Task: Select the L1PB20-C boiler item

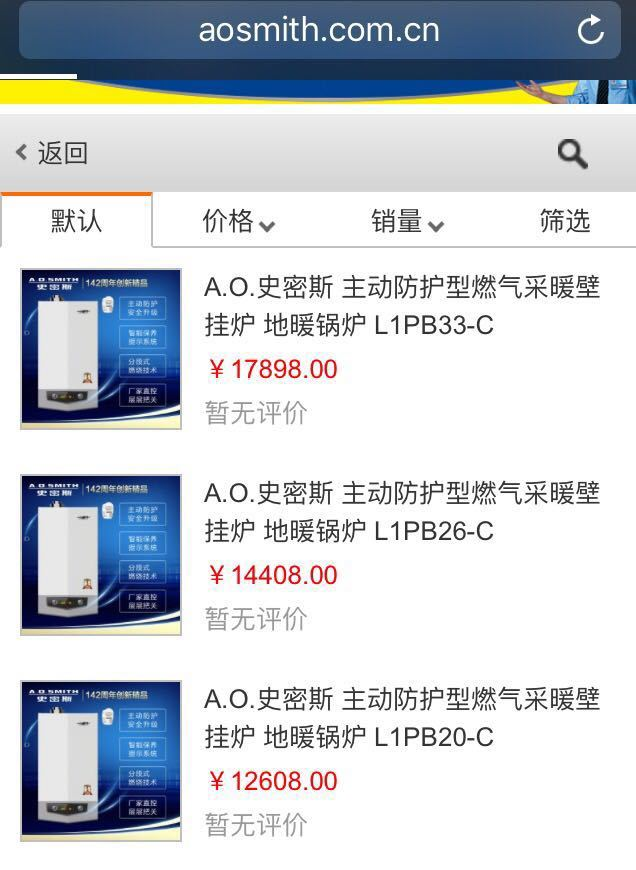Action: click(402, 718)
